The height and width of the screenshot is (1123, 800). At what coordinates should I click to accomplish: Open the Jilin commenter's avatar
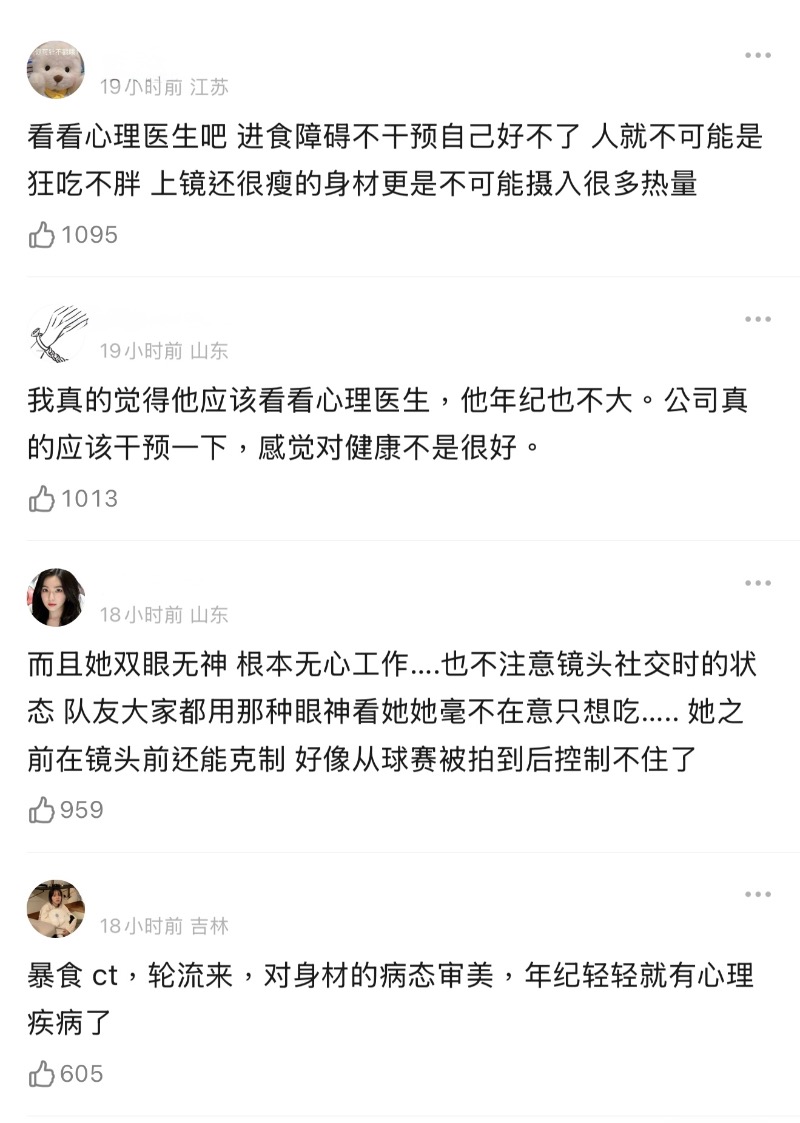(56, 909)
